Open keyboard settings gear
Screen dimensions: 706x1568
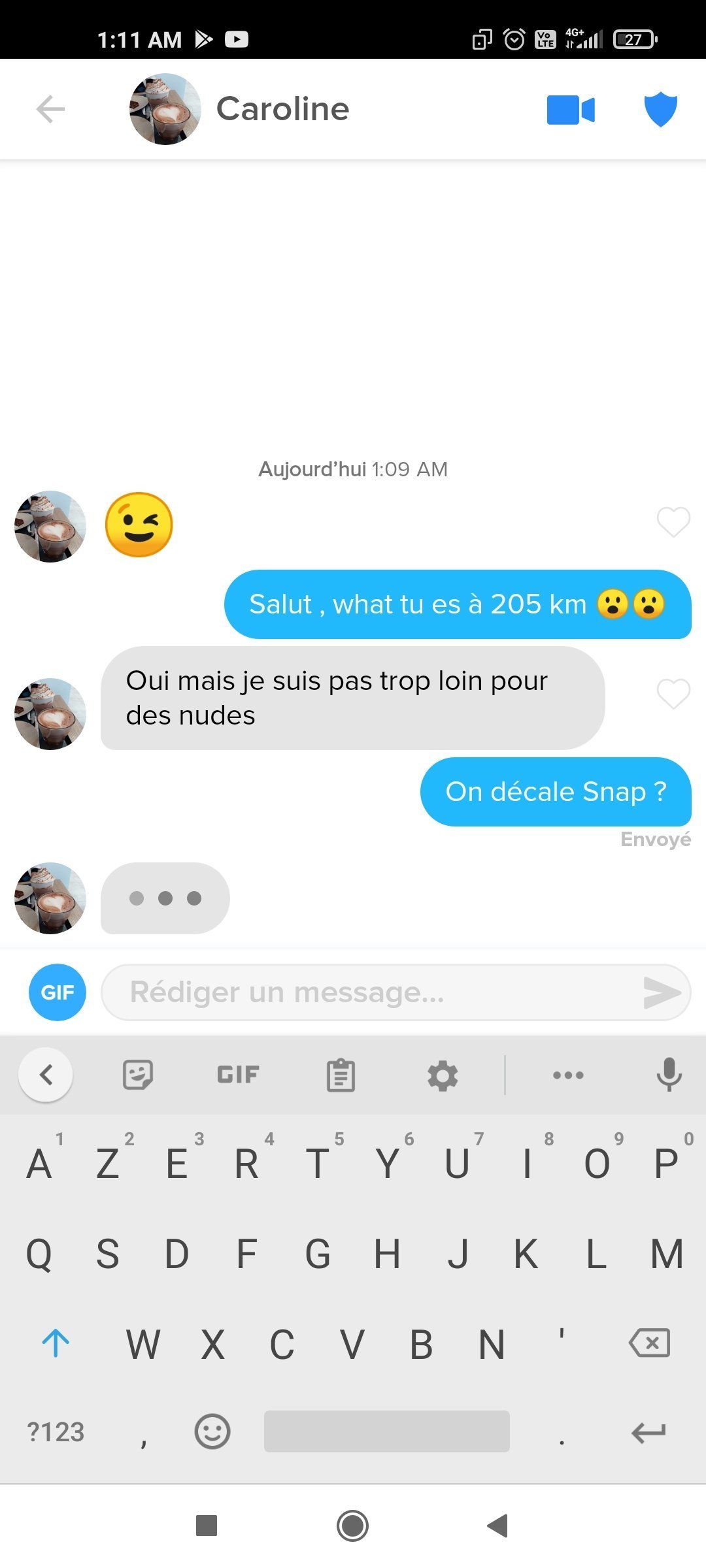pyautogui.click(x=443, y=1075)
